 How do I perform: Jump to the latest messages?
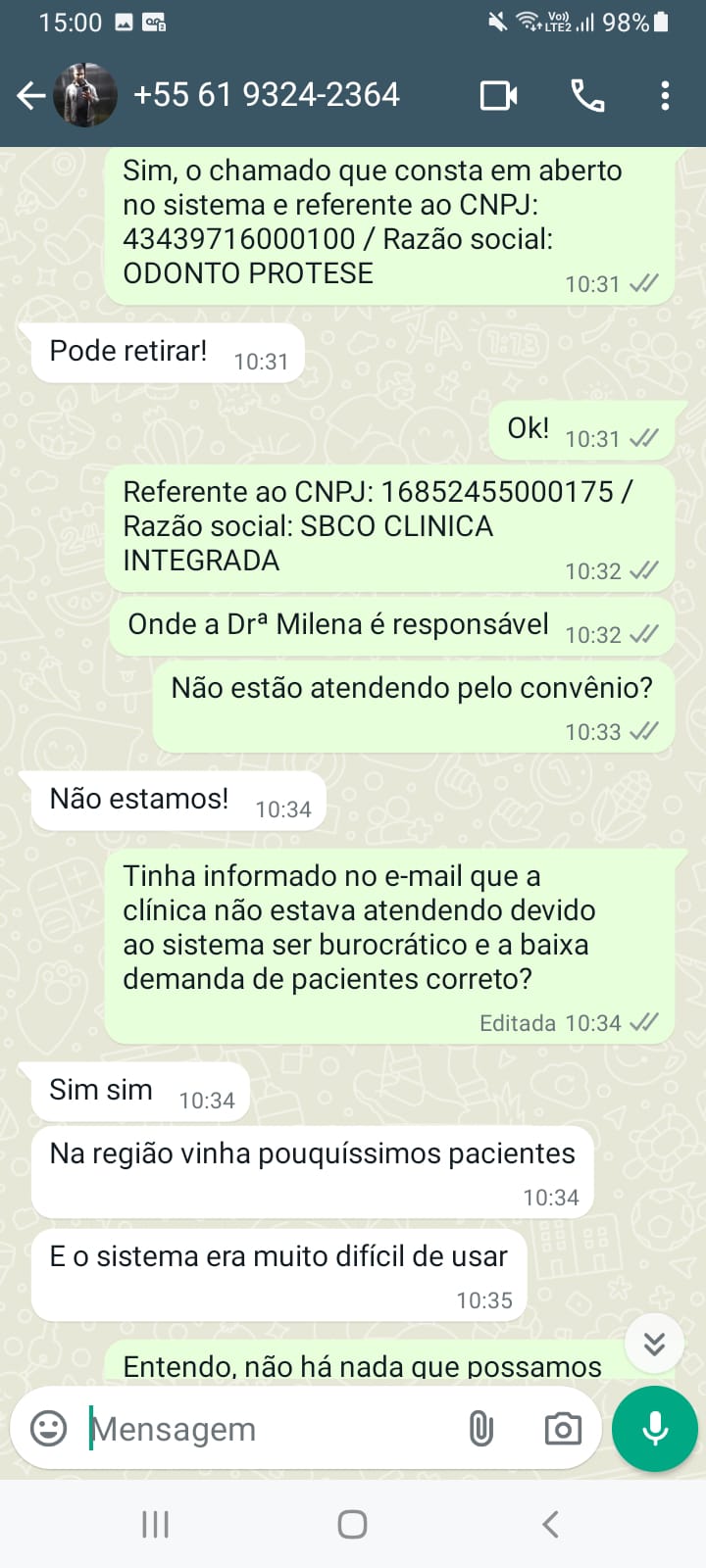(x=654, y=1343)
